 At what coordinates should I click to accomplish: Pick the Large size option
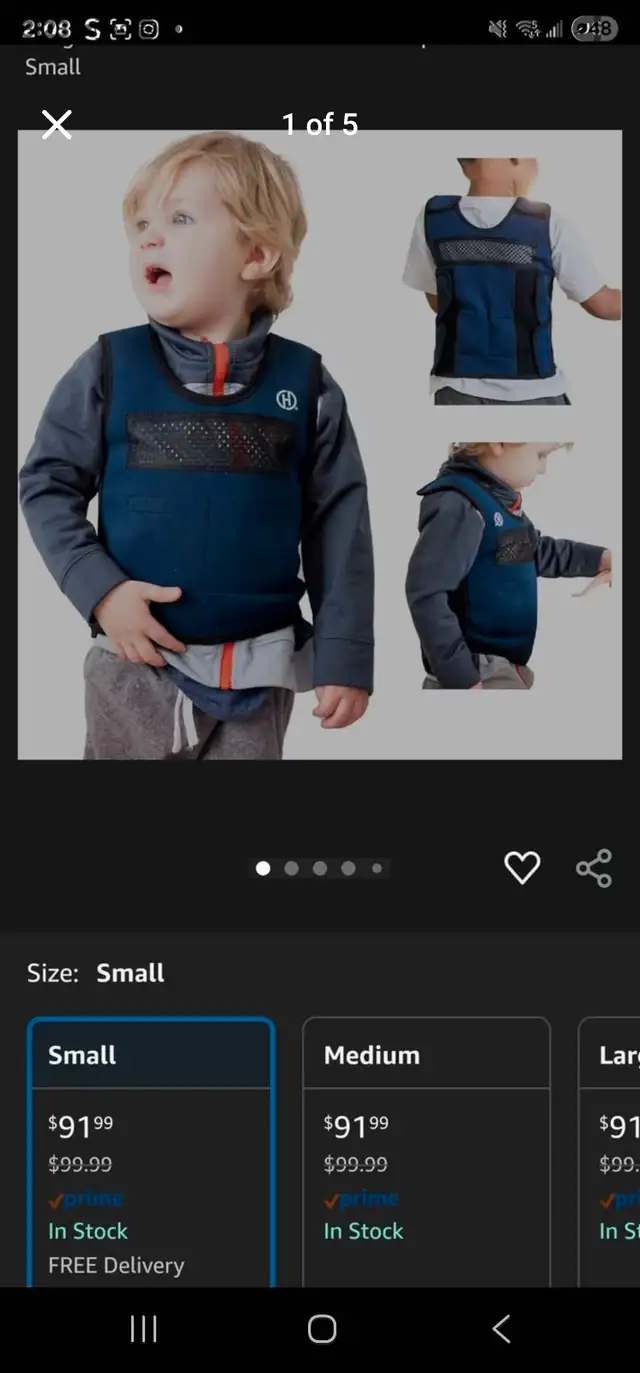(x=610, y=1152)
